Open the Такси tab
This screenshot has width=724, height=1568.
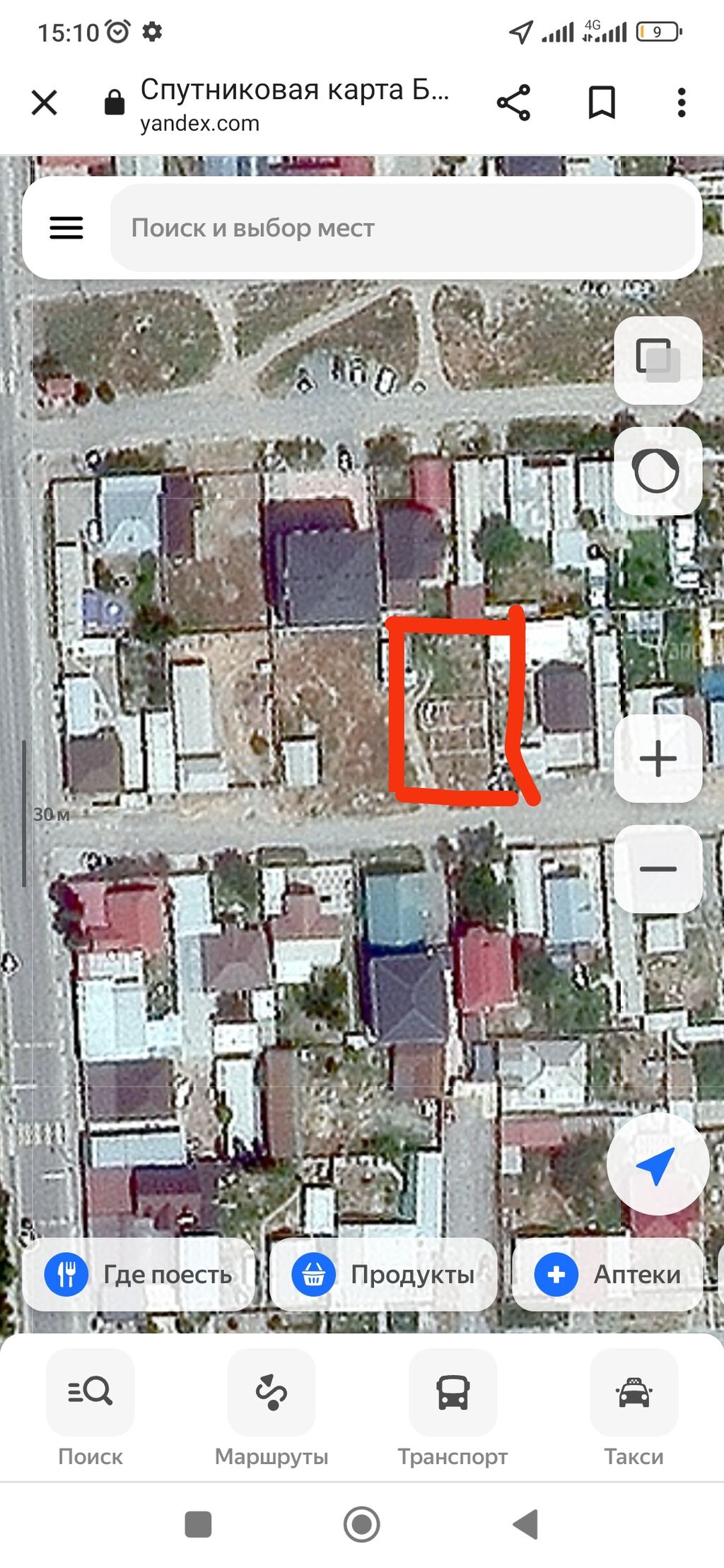pos(633,1408)
